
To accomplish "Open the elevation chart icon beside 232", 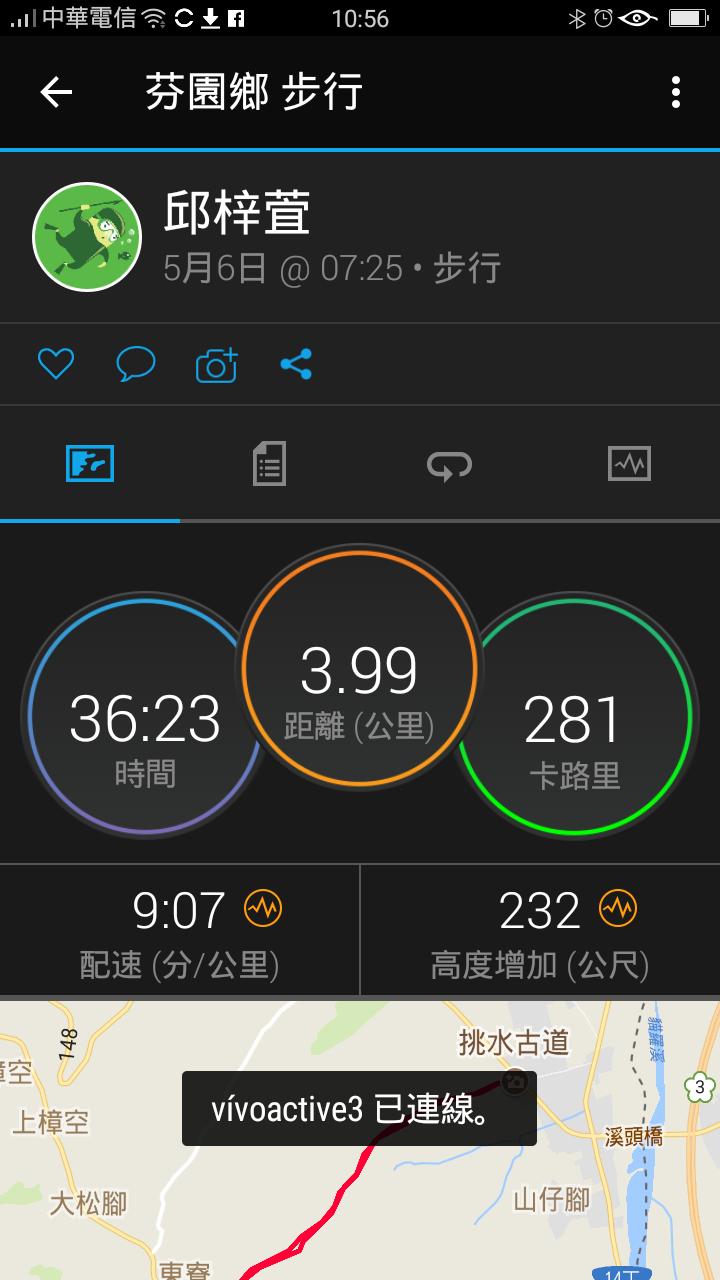I will (x=617, y=909).
